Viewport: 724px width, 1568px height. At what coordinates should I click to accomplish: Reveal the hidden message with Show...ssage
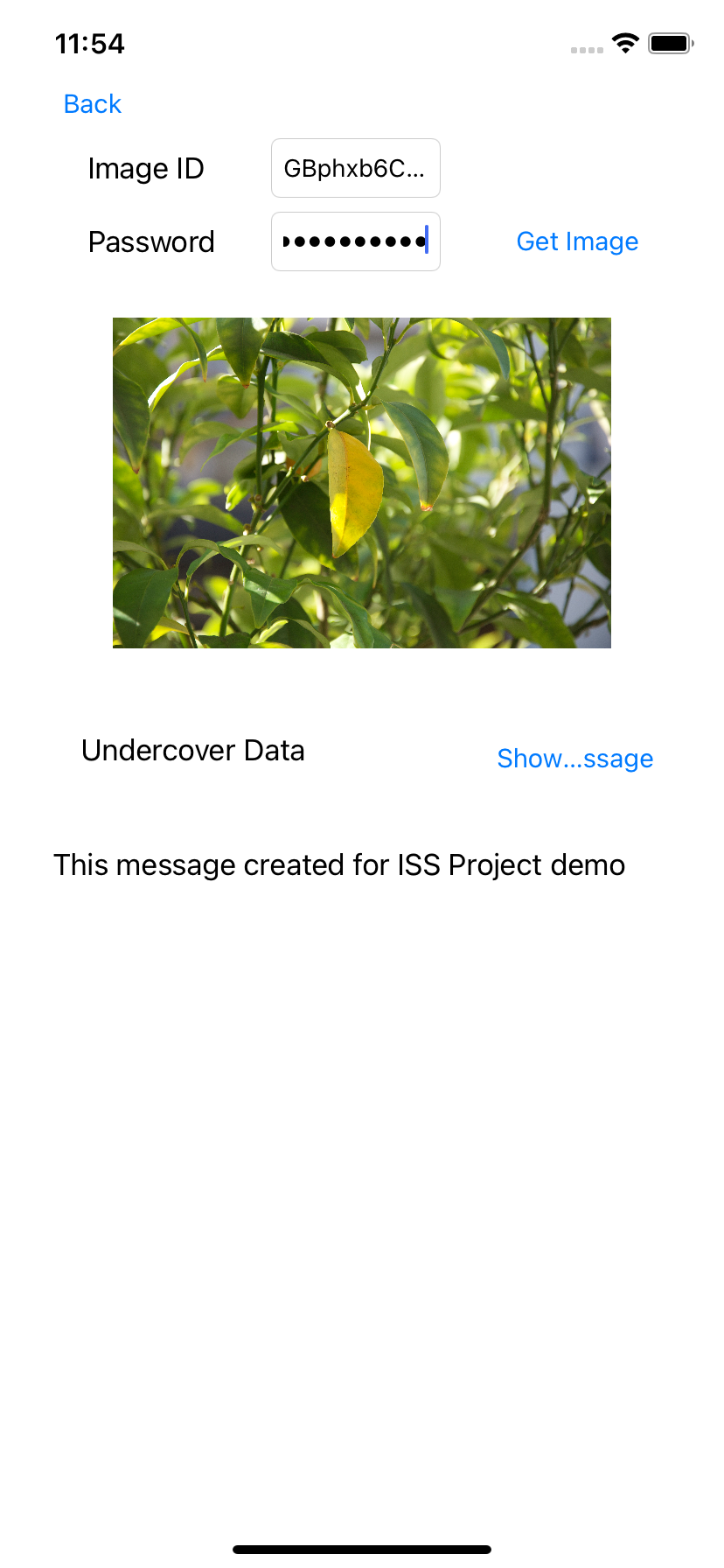click(574, 759)
